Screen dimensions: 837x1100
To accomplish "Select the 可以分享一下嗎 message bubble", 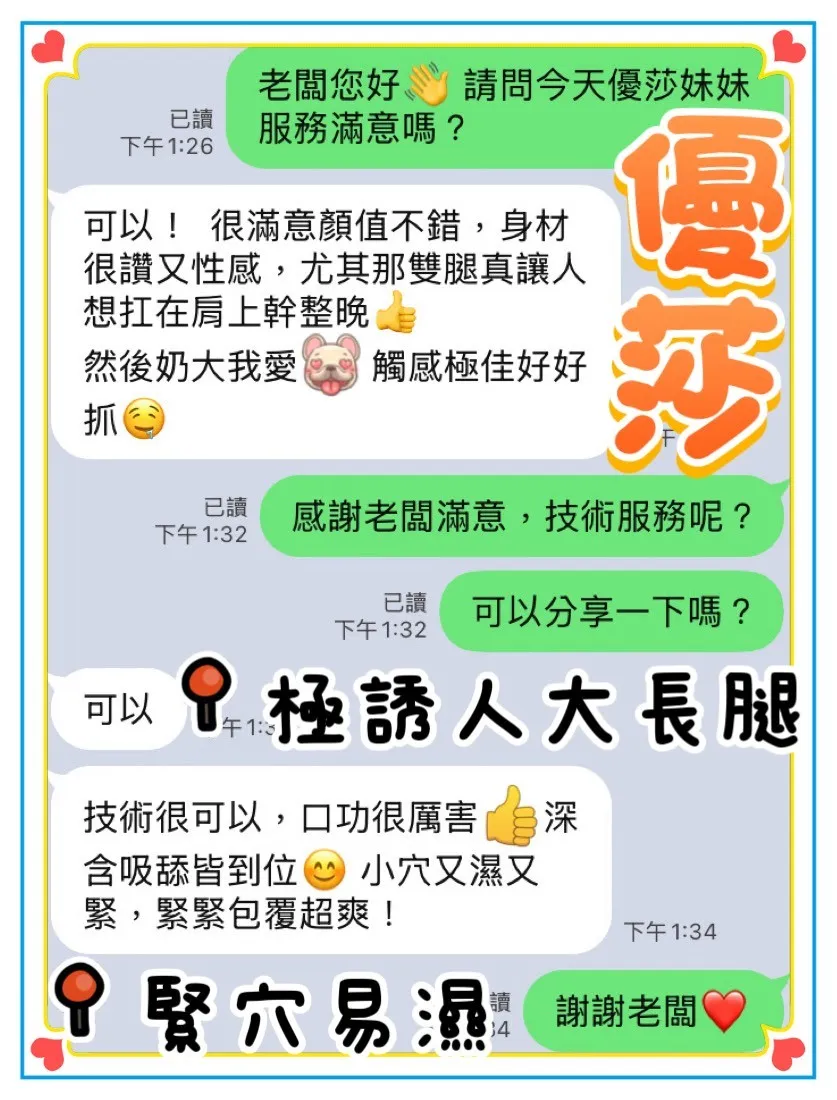I will click(610, 613).
